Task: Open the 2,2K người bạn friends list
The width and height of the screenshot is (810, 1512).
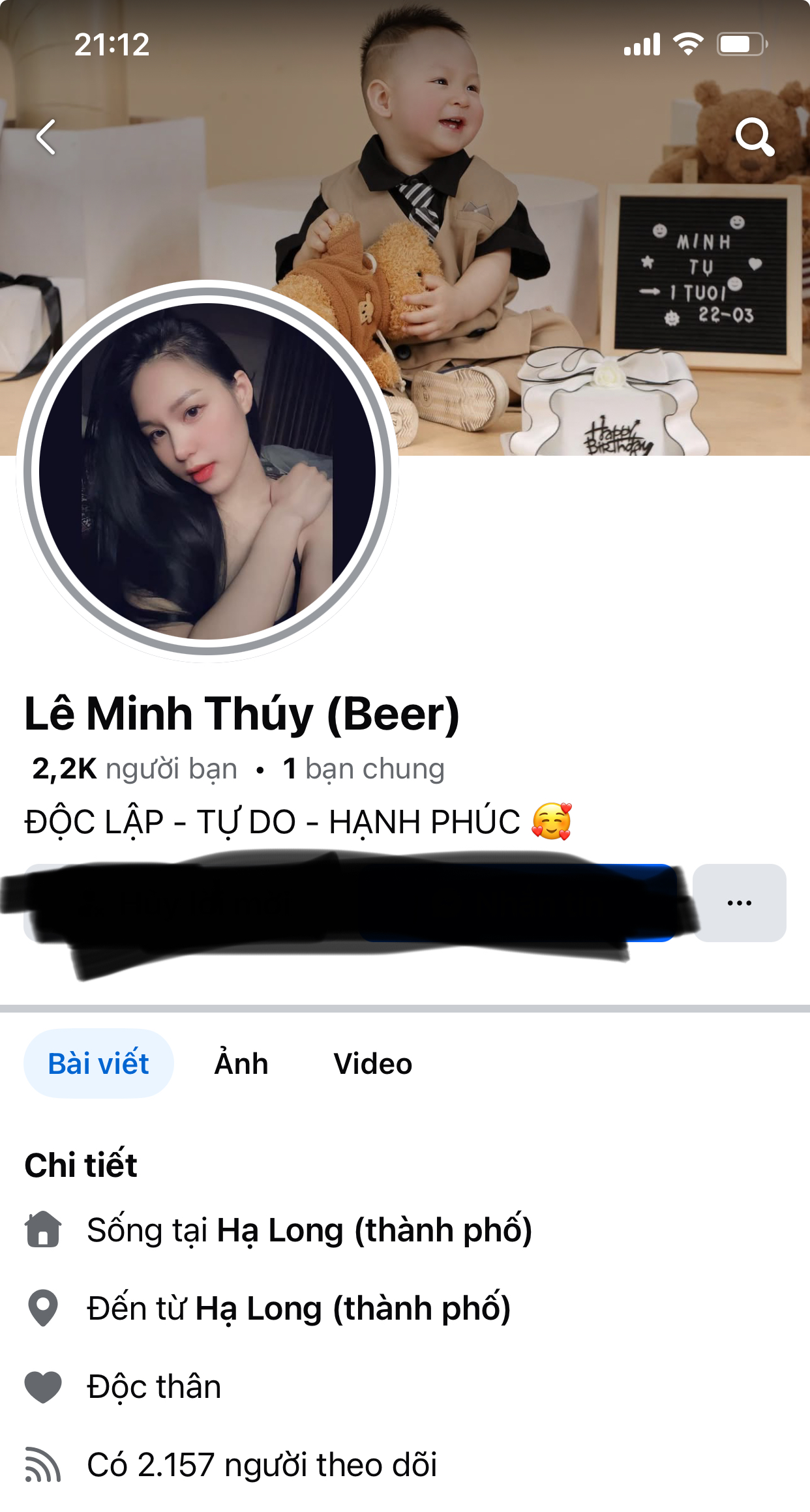Action: pyautogui.click(x=135, y=769)
